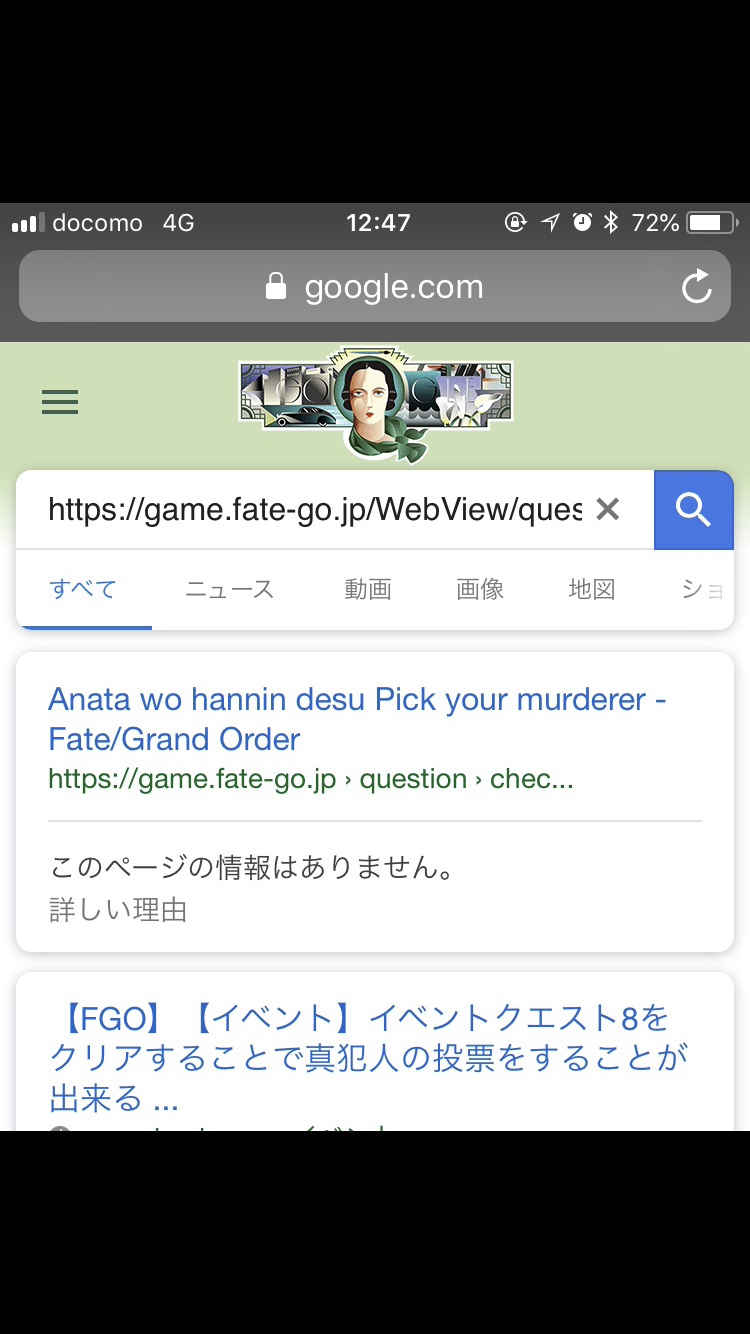Image resolution: width=750 pixels, height=1334 pixels.
Task: Switch to the 地図 tab
Action: 591,590
